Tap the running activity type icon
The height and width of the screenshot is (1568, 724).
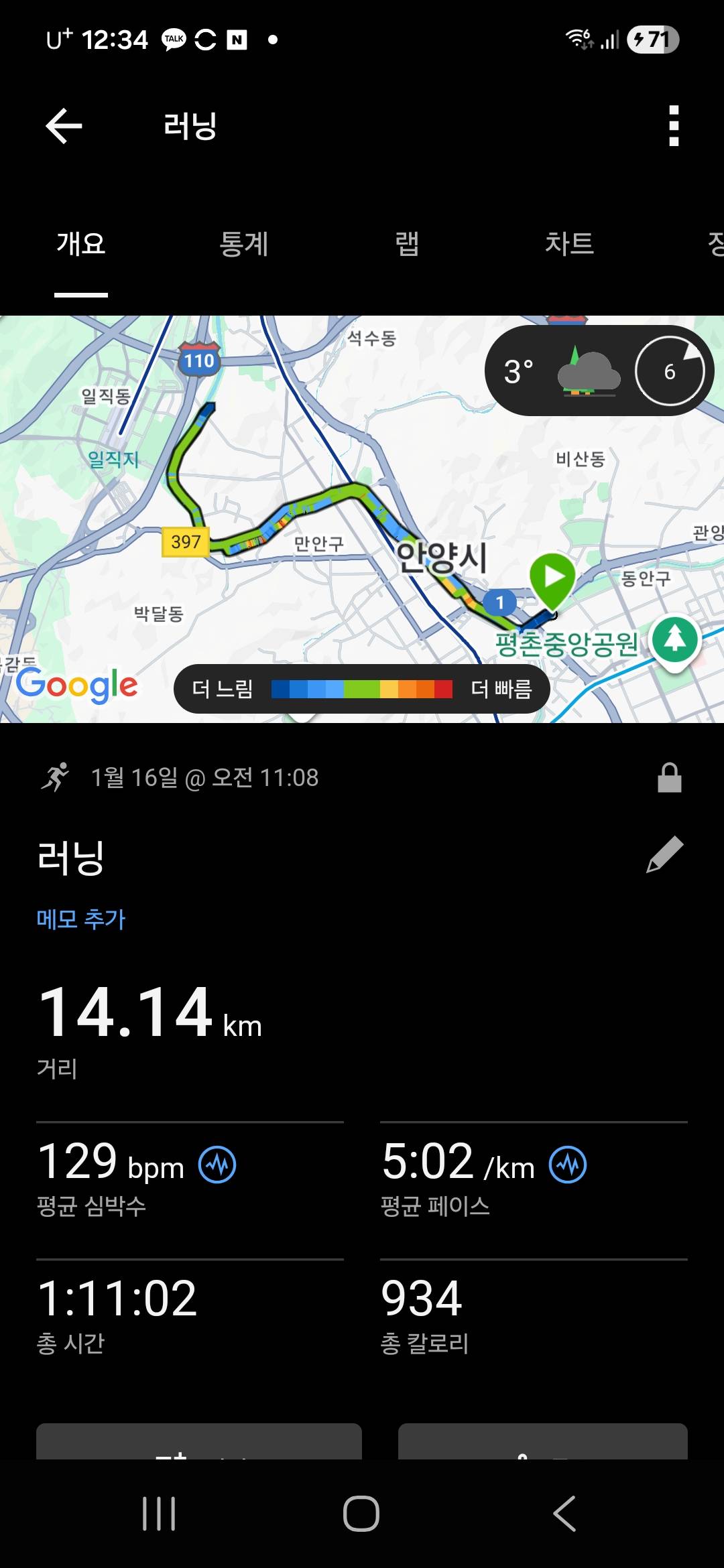click(55, 777)
